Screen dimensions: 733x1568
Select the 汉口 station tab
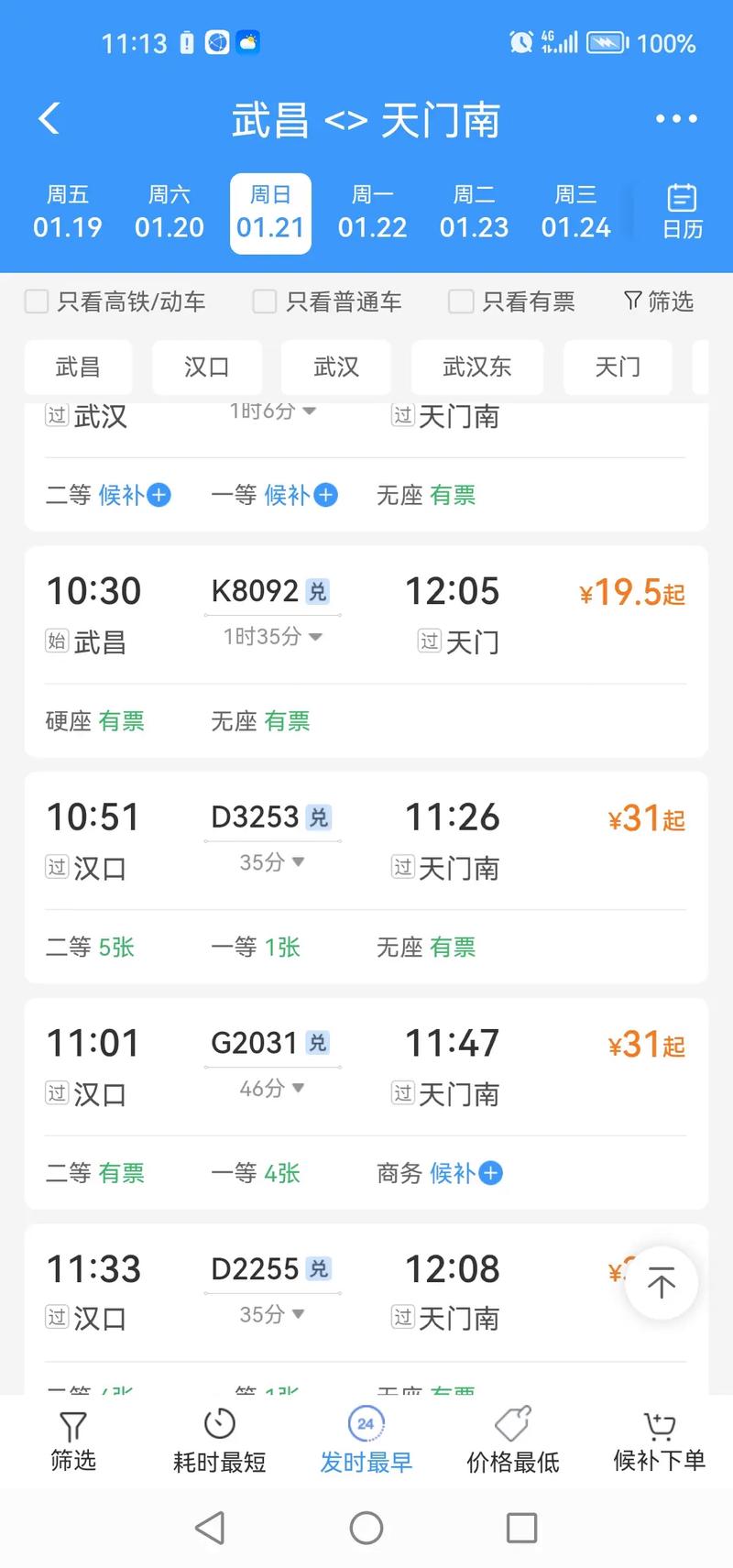tap(206, 367)
